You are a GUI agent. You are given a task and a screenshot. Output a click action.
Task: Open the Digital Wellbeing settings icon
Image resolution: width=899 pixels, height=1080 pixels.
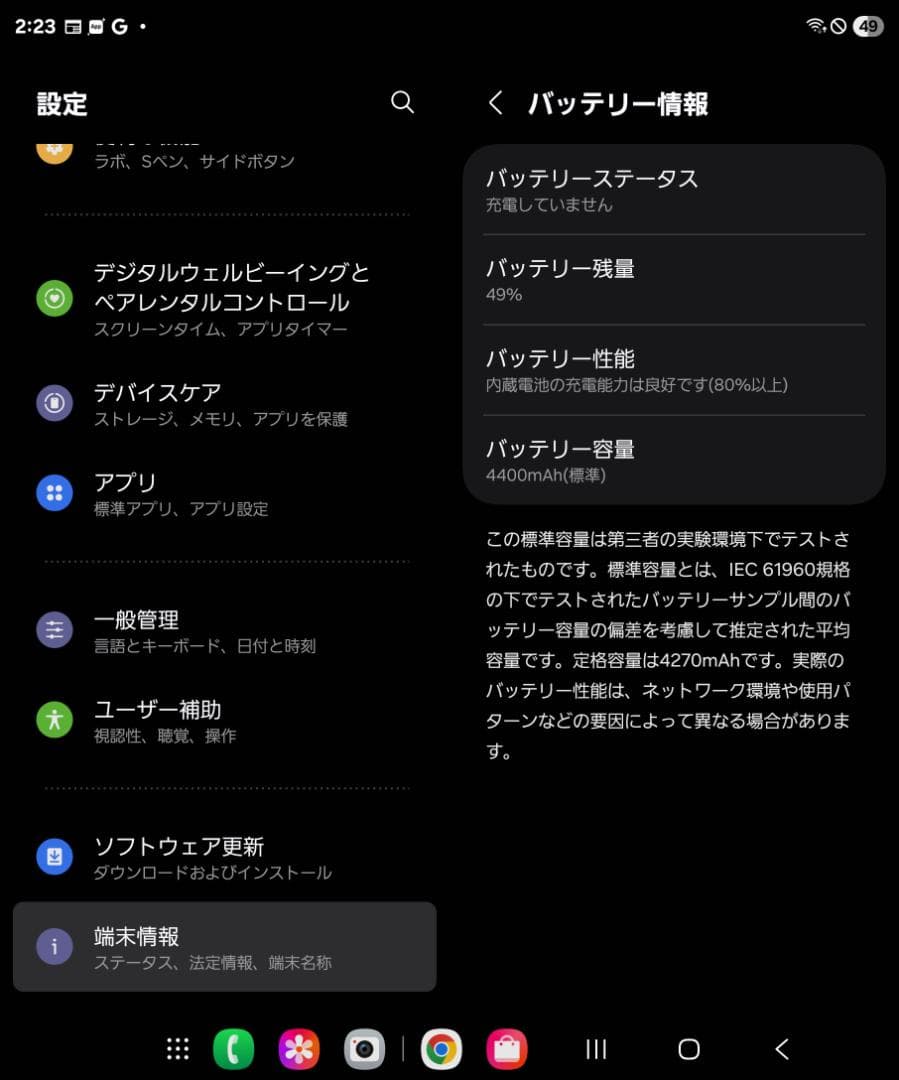55,299
